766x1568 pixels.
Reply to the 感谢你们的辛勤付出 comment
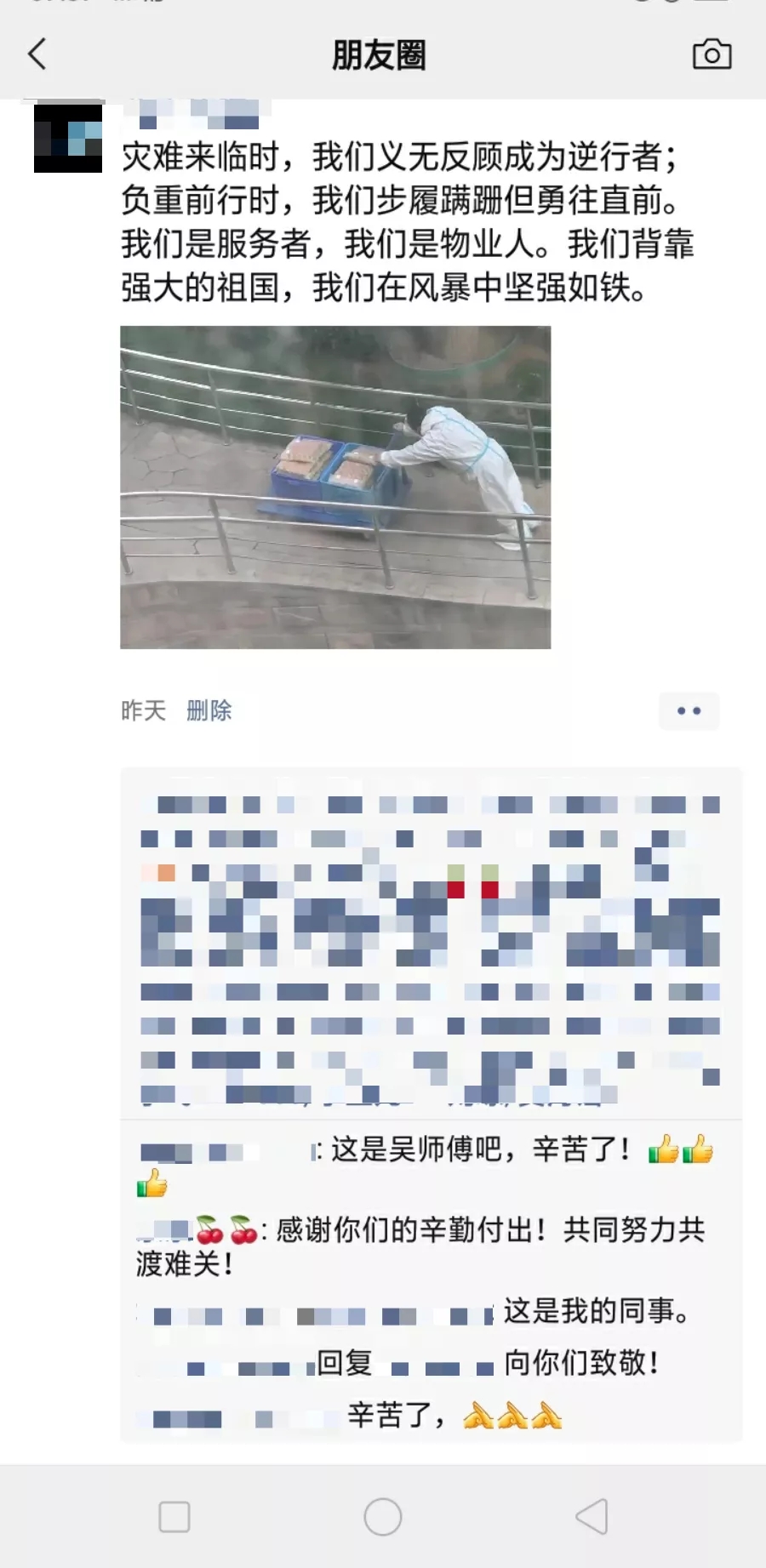tap(489, 1230)
